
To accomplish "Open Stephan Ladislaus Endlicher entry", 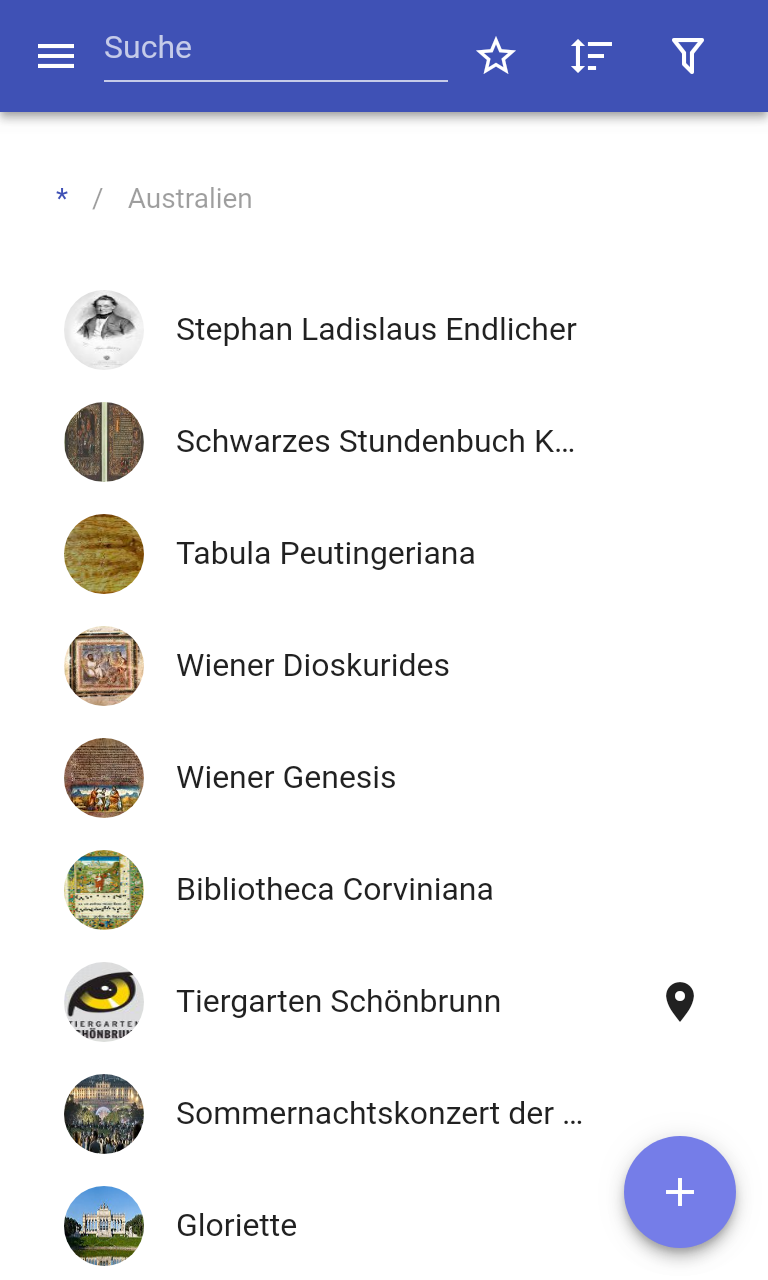I will [376, 330].
